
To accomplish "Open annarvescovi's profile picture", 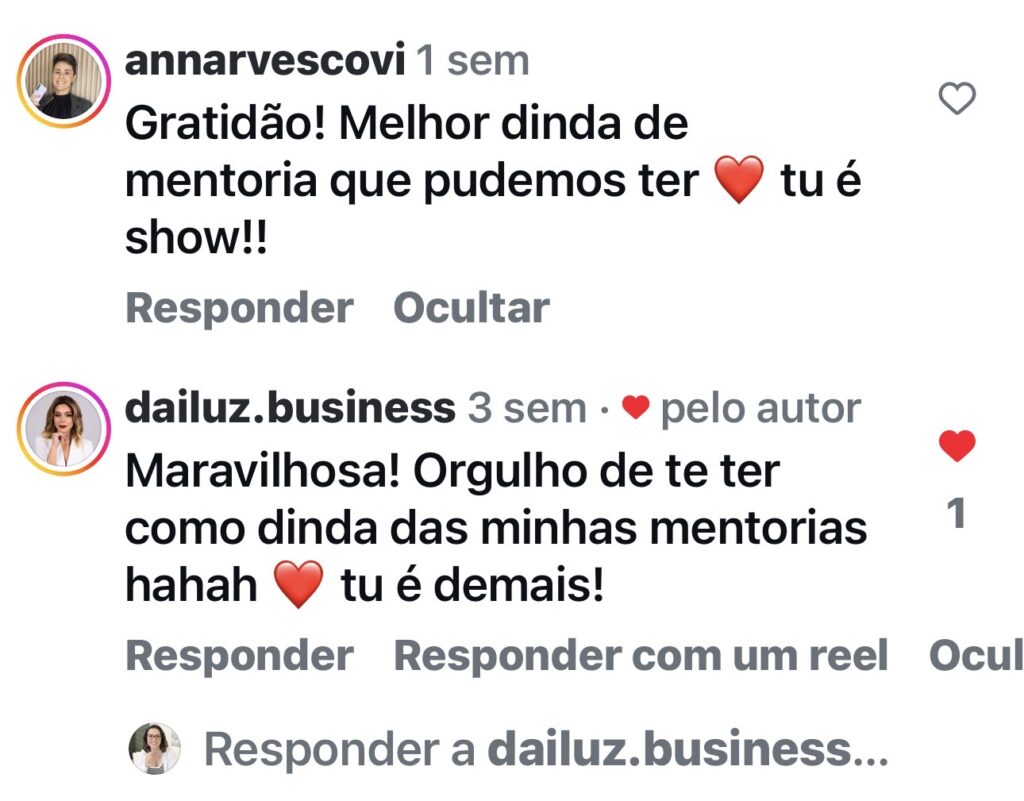I will coord(63,82).
